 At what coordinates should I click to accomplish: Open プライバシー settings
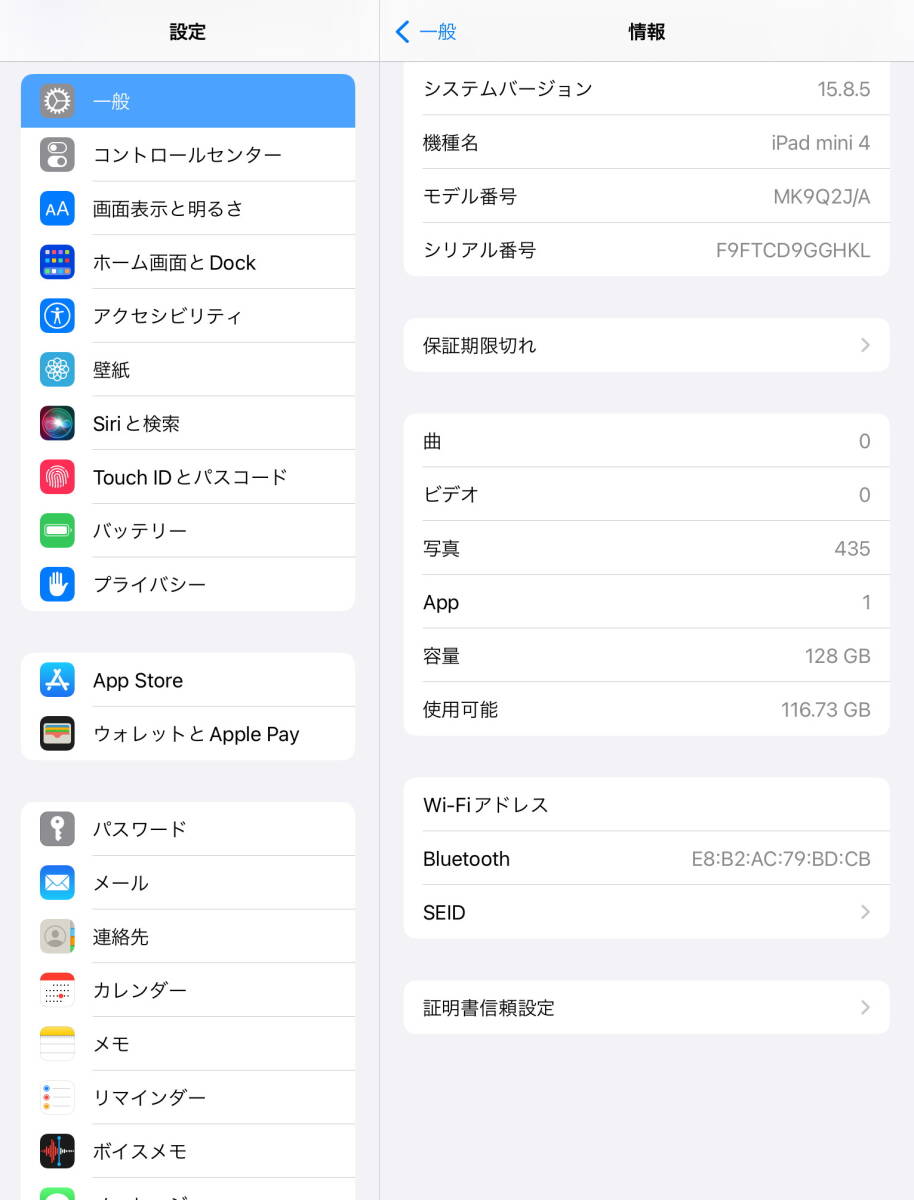coord(187,584)
